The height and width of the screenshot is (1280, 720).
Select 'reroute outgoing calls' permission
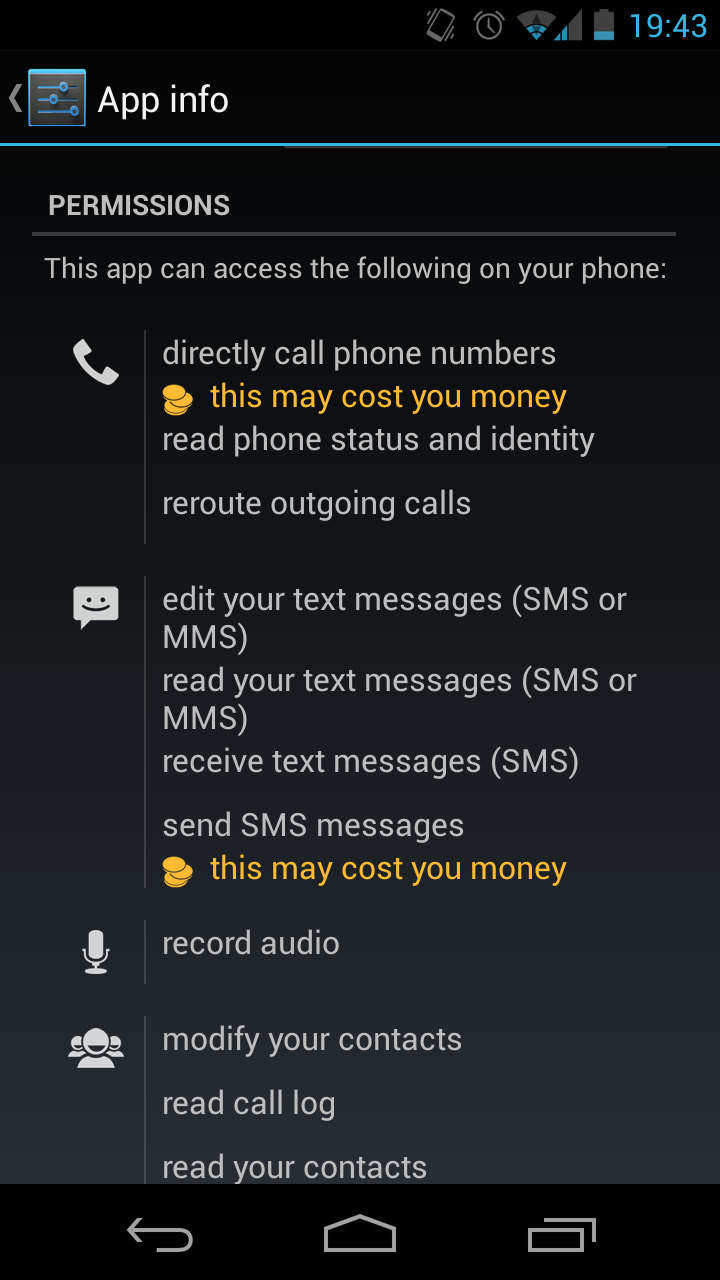[x=316, y=504]
